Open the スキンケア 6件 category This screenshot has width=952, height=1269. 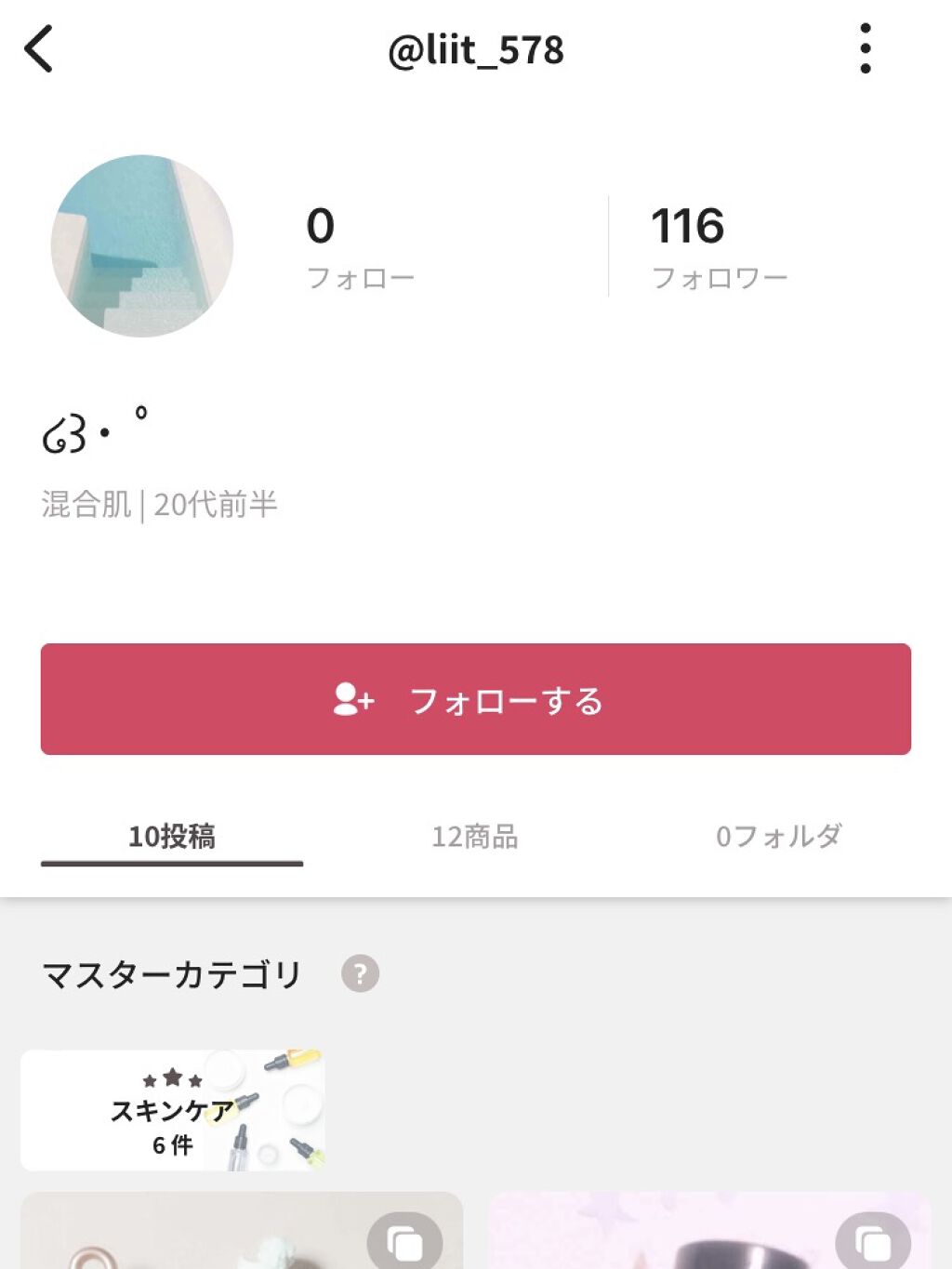[x=171, y=1110]
